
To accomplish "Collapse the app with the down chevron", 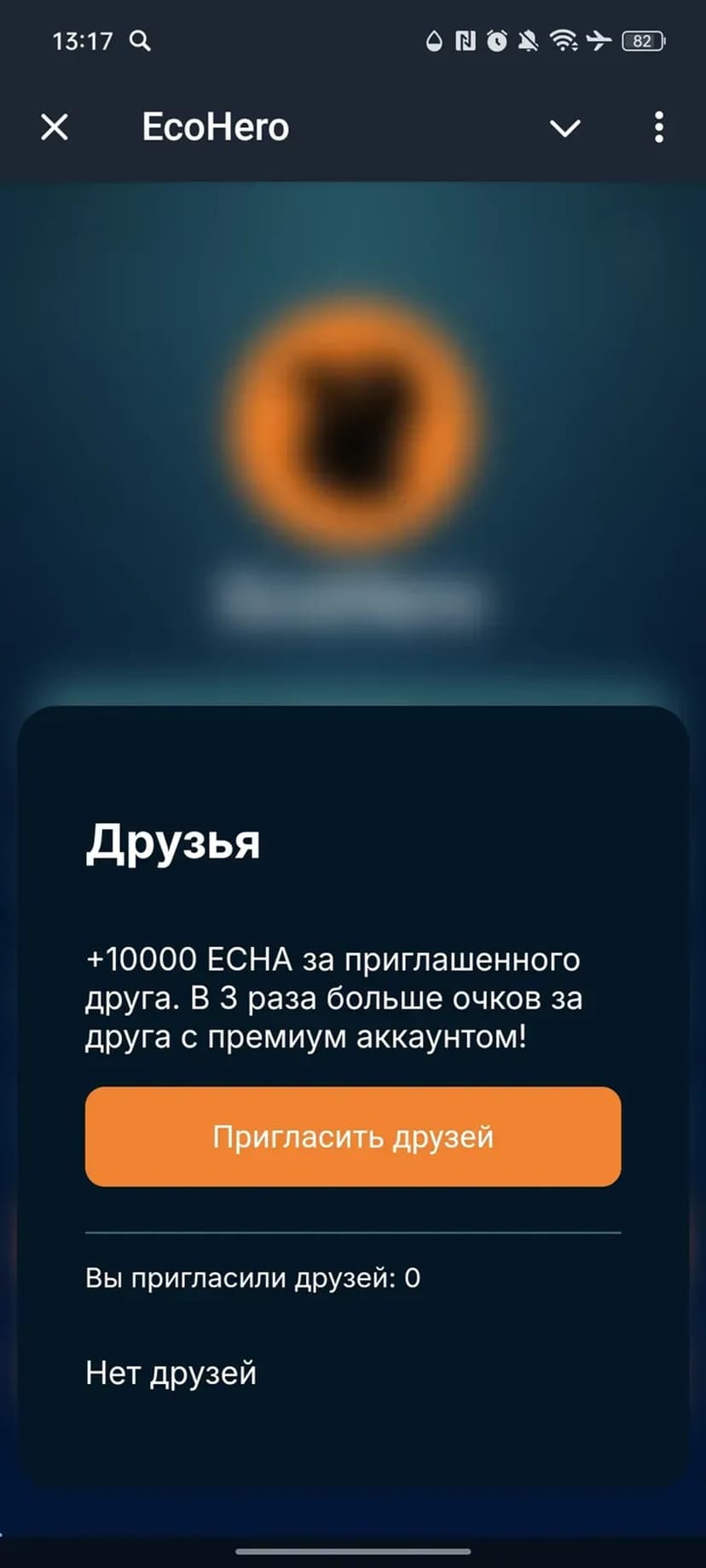I will pos(564,128).
